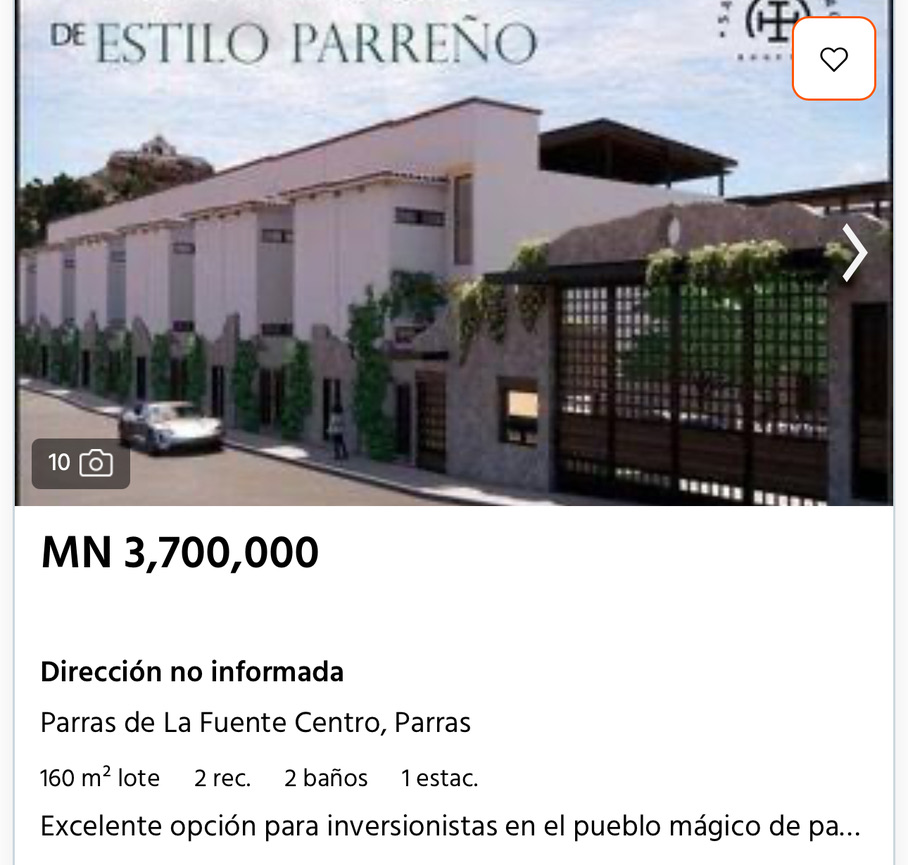908x865 pixels.
Task: Open the MN 3,700,000 Parras property listing
Action: point(180,553)
